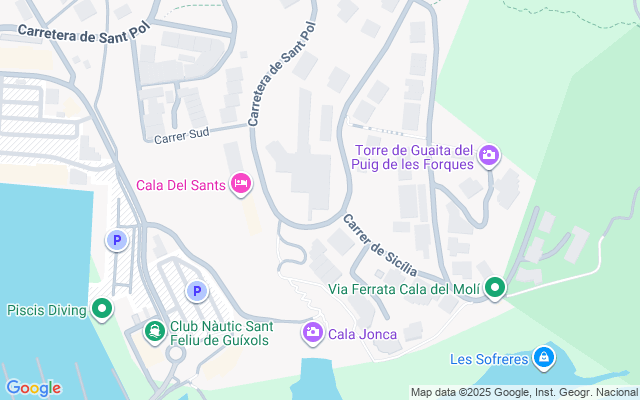640x400 pixels.
Task: Select Torre de Guaita del Puig de les Forques
Action: 489,155
